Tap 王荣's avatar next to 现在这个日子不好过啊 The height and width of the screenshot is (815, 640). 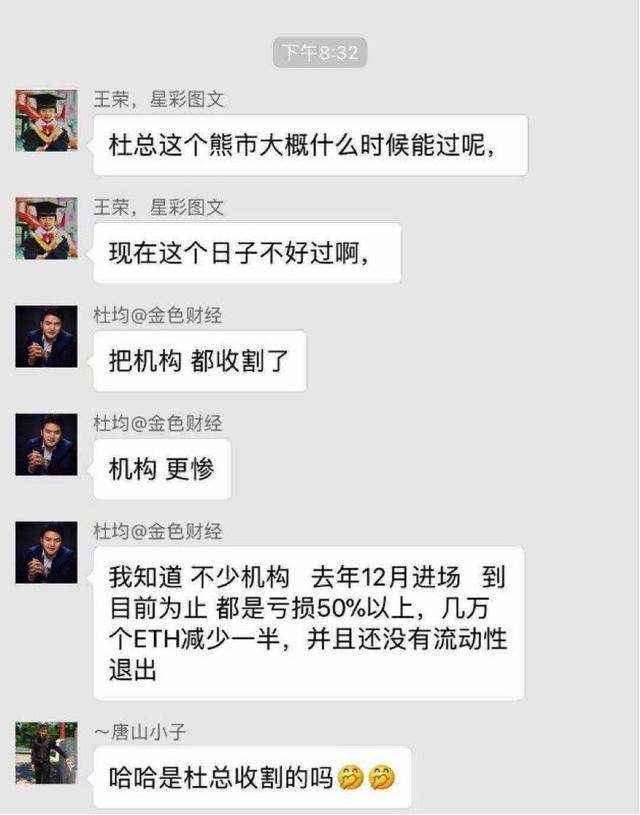[x=46, y=229]
